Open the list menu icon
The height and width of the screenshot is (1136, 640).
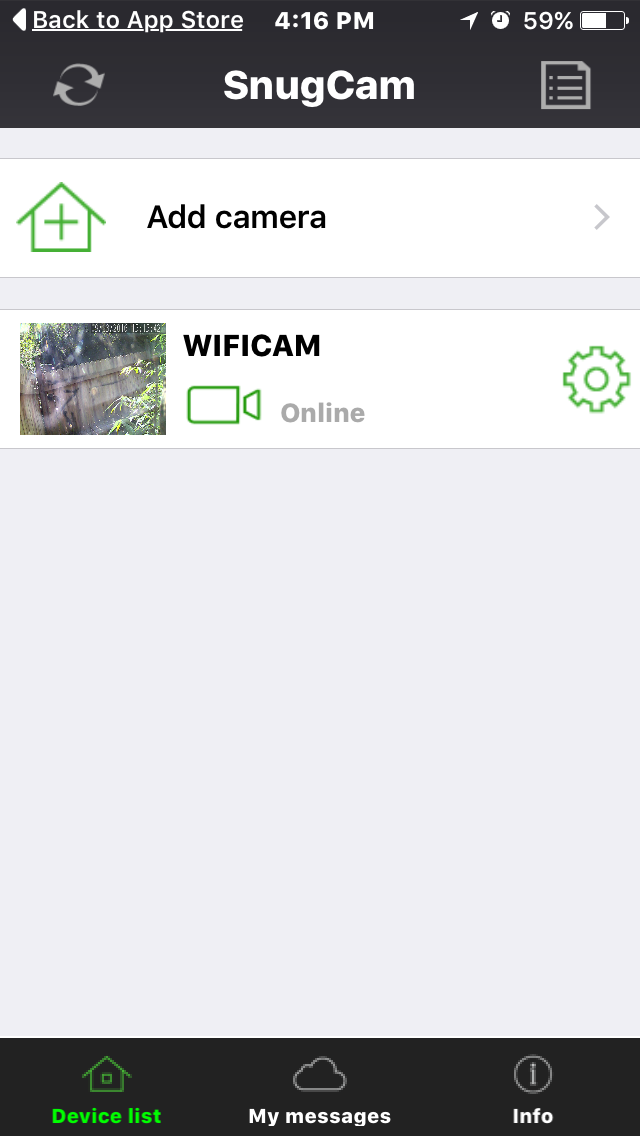(565, 86)
